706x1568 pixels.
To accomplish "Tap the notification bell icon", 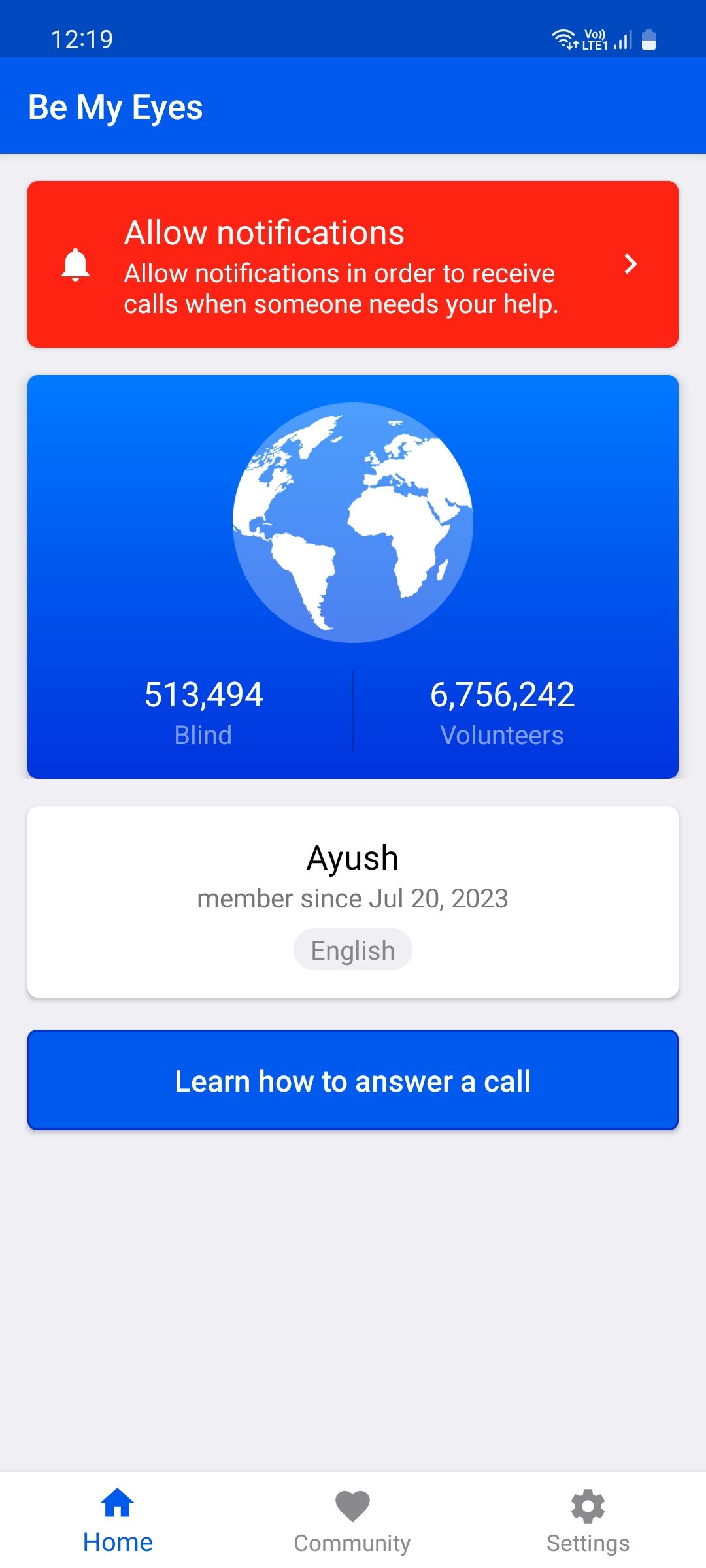I will pos(75,264).
